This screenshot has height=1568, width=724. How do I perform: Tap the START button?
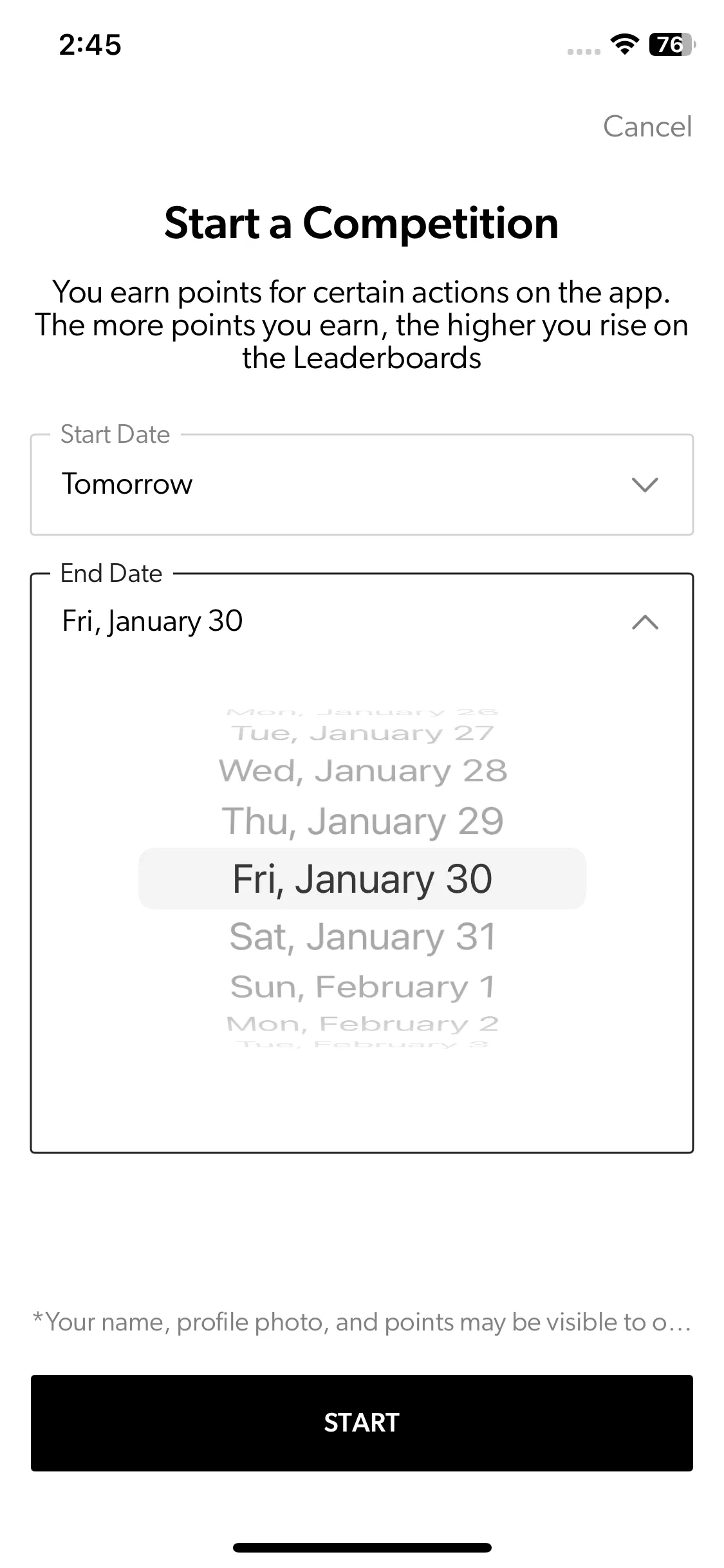pyautogui.click(x=362, y=1423)
